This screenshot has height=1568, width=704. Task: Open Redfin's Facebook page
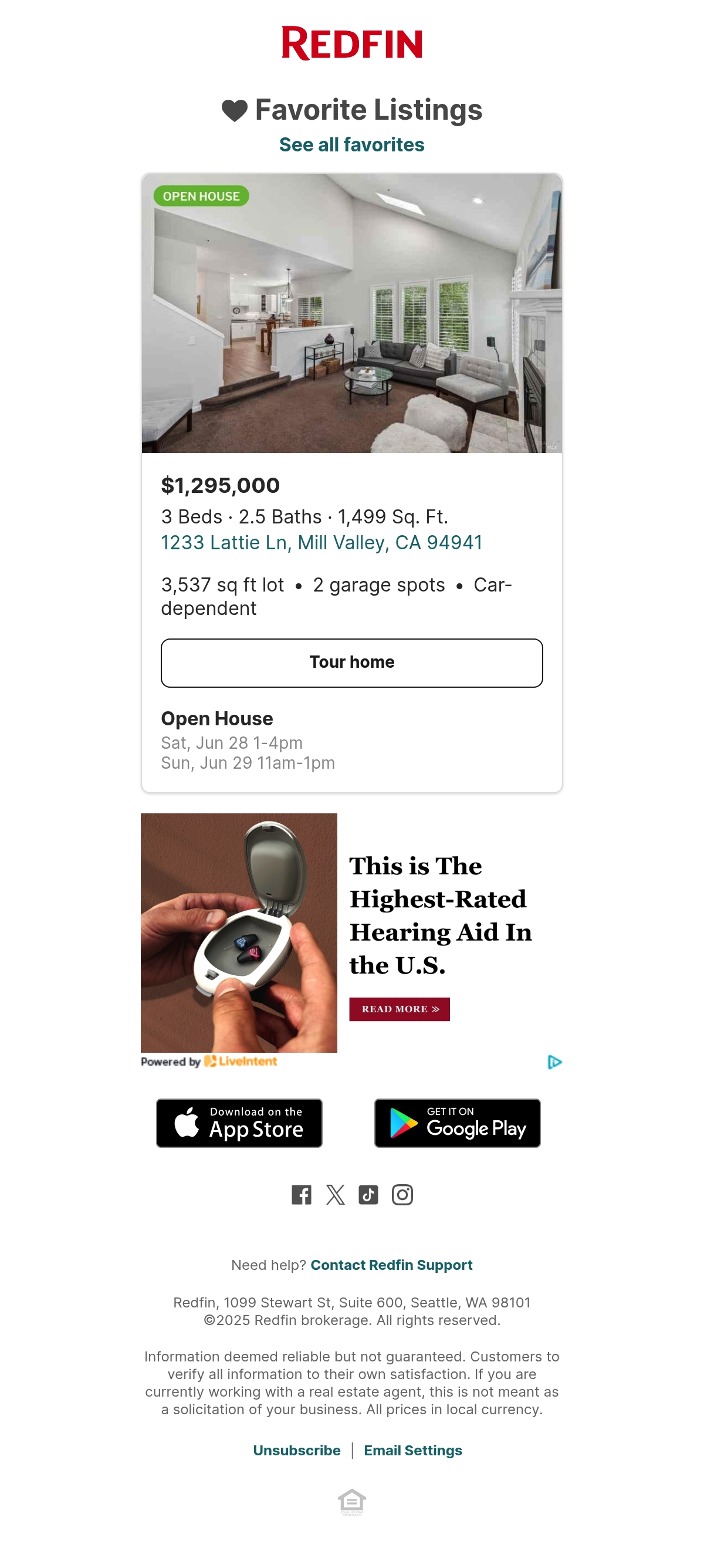[301, 1194]
